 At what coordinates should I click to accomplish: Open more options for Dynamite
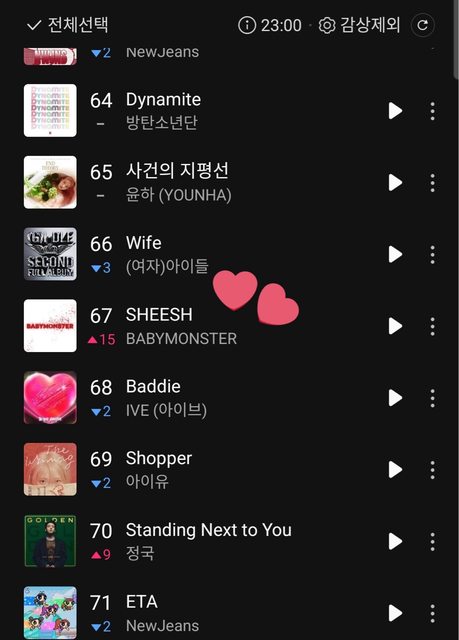pyautogui.click(x=432, y=111)
